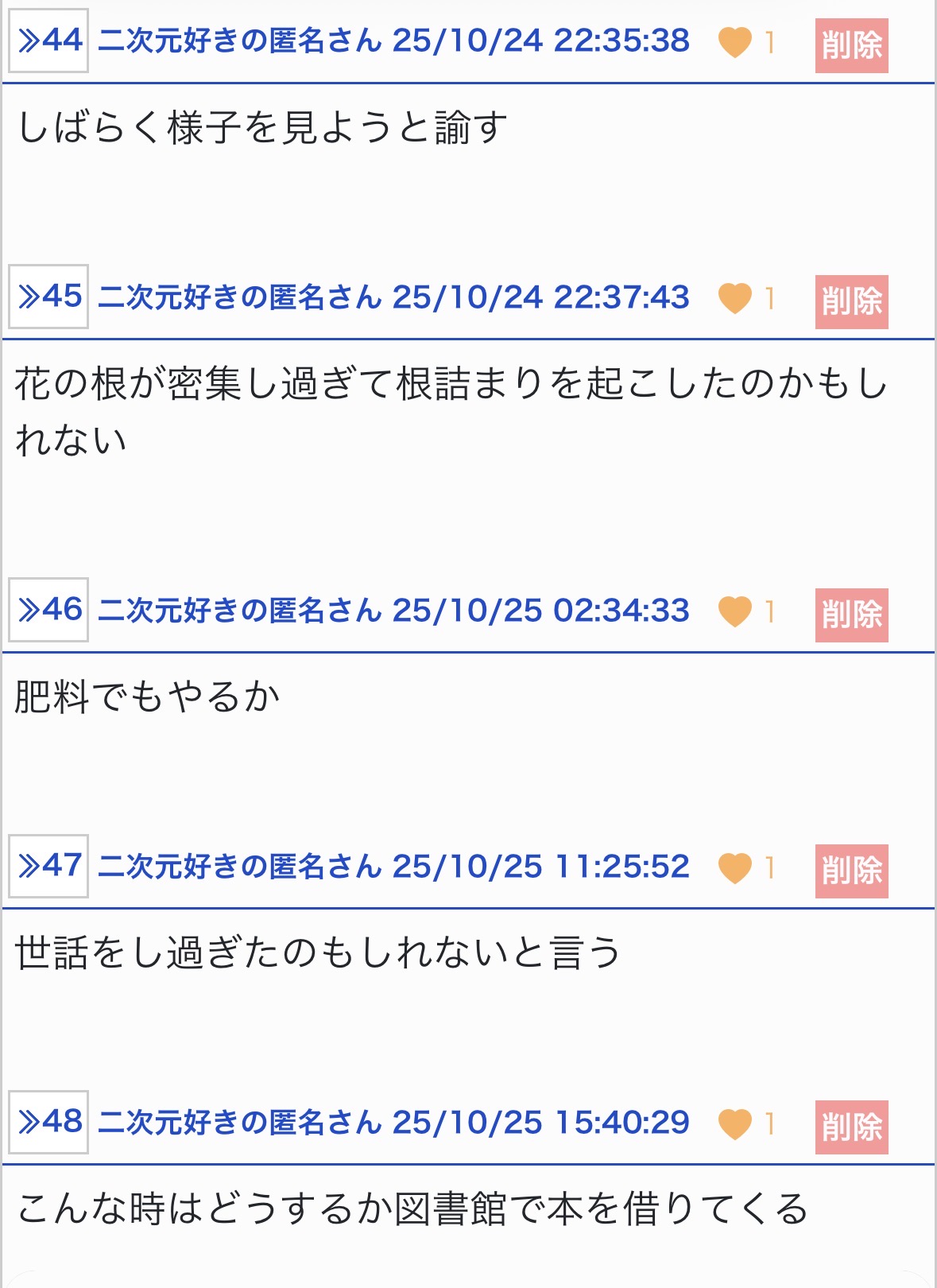Delete post 48 via 削除 button
The height and width of the screenshot is (1288, 937).
(x=851, y=1127)
